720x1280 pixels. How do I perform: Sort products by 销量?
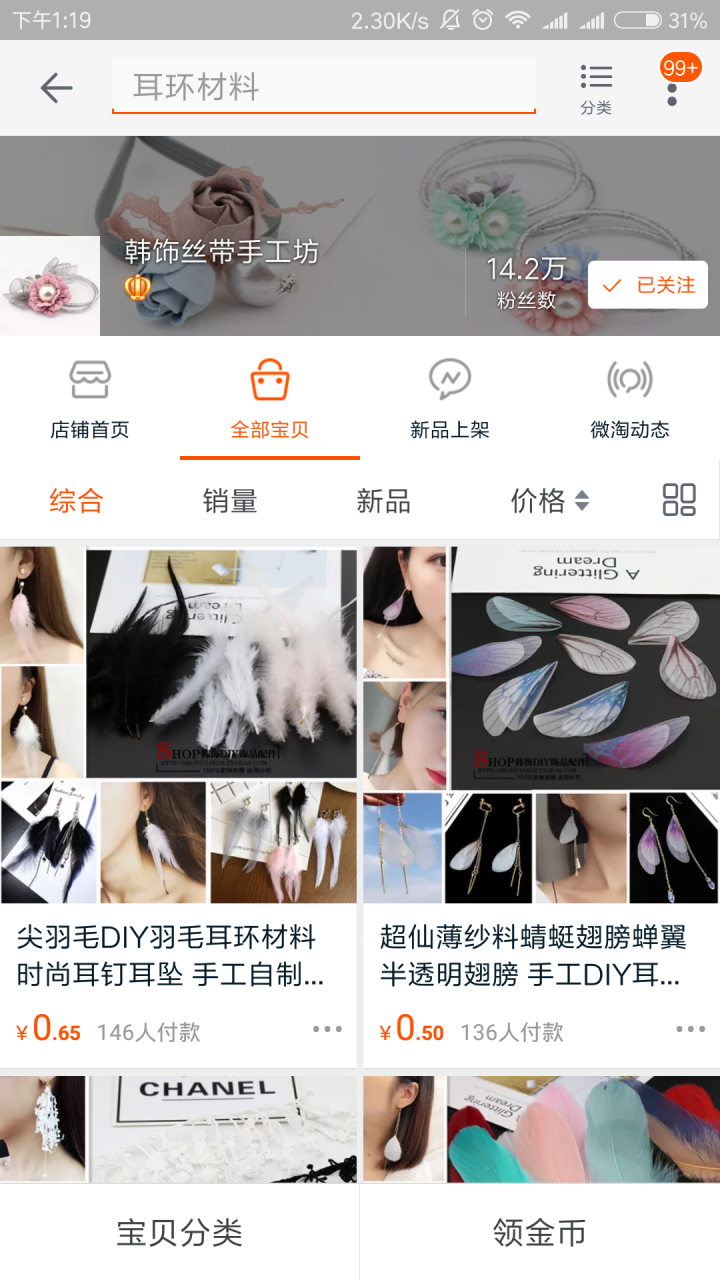[230, 501]
